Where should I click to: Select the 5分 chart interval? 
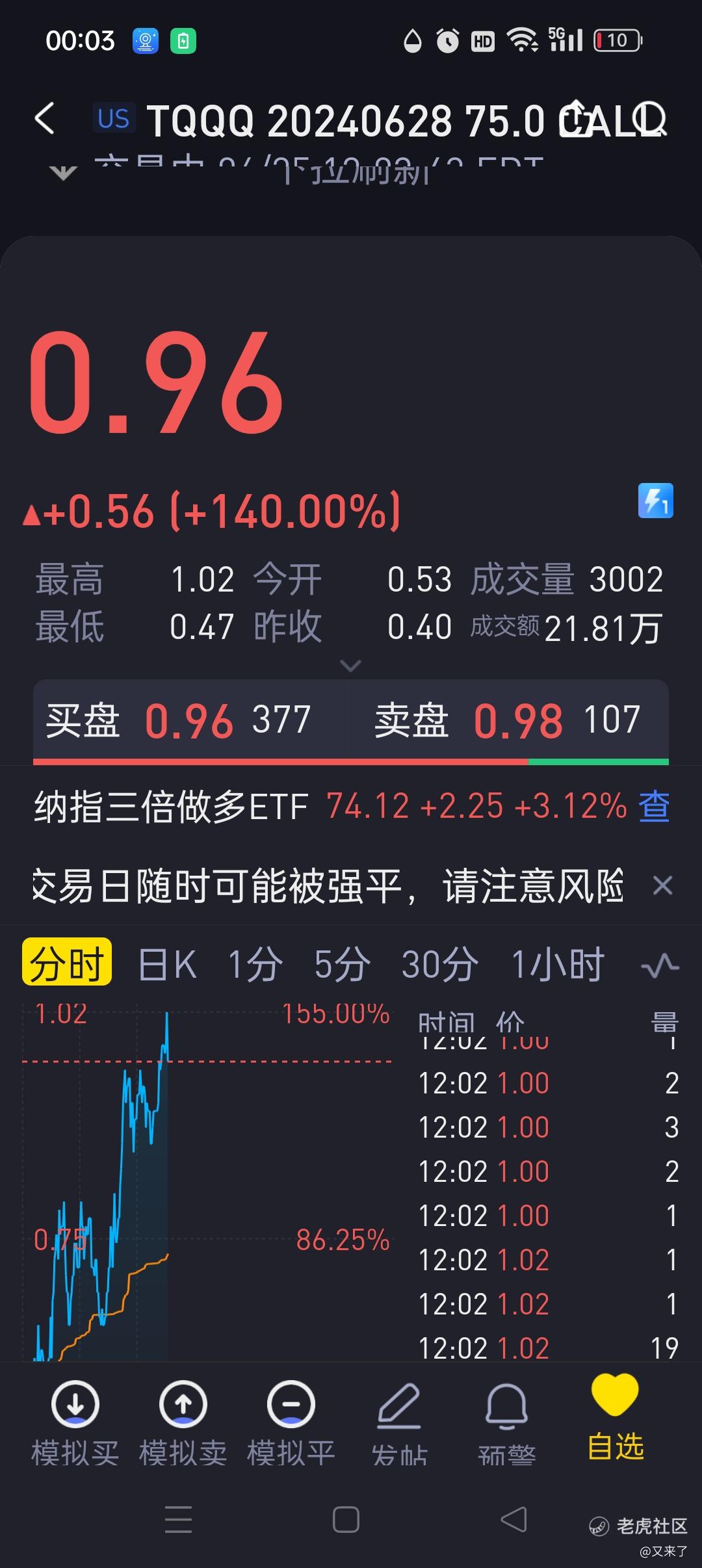click(x=342, y=963)
